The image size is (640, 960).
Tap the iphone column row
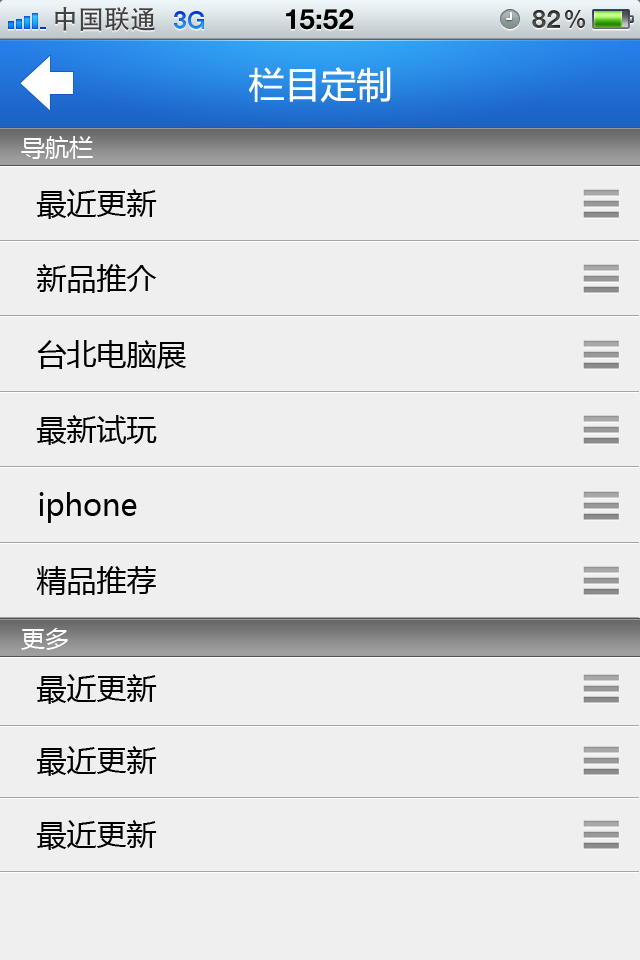click(x=87, y=506)
